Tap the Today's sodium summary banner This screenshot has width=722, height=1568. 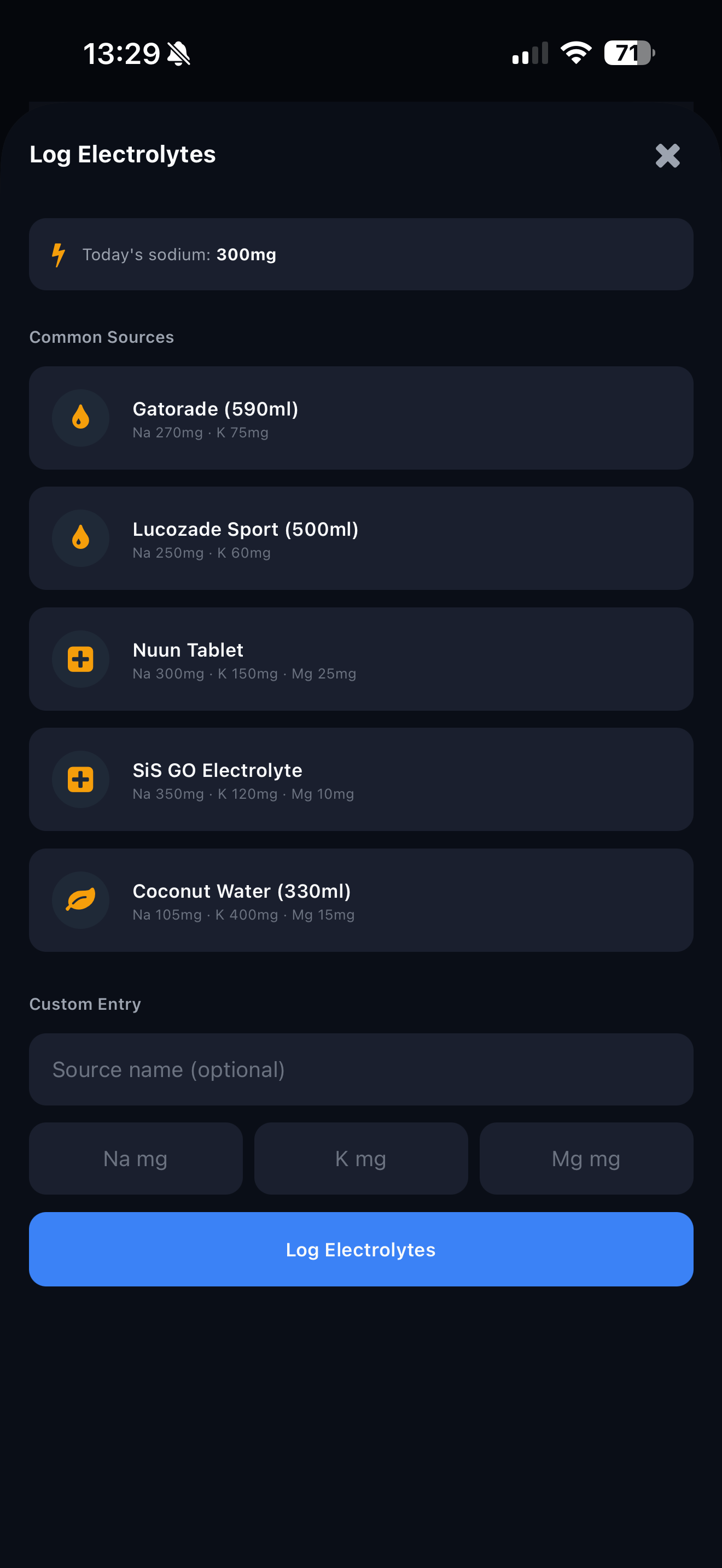point(361,254)
